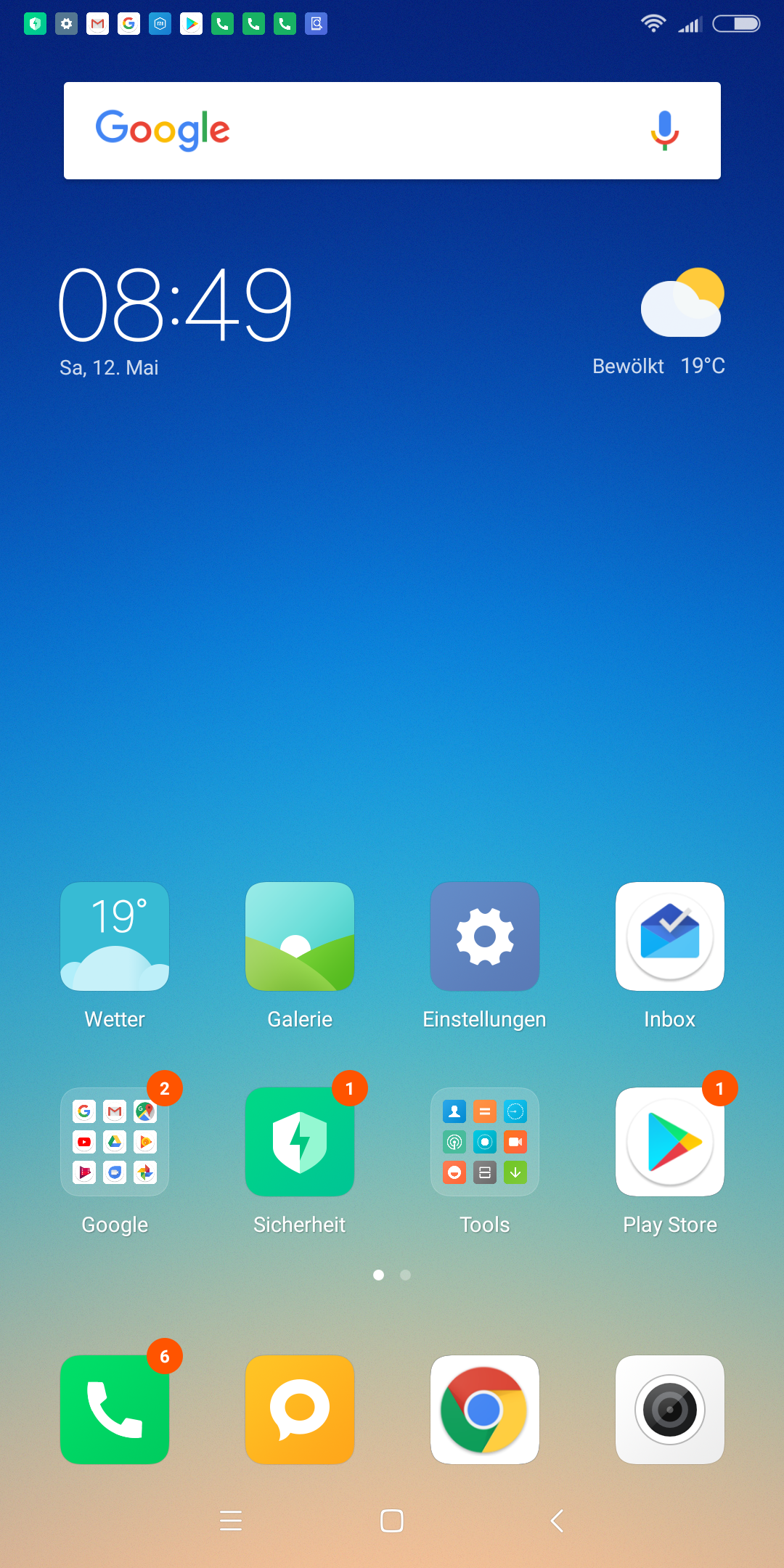
Task: Tap the system back arrow
Action: coord(557,1520)
